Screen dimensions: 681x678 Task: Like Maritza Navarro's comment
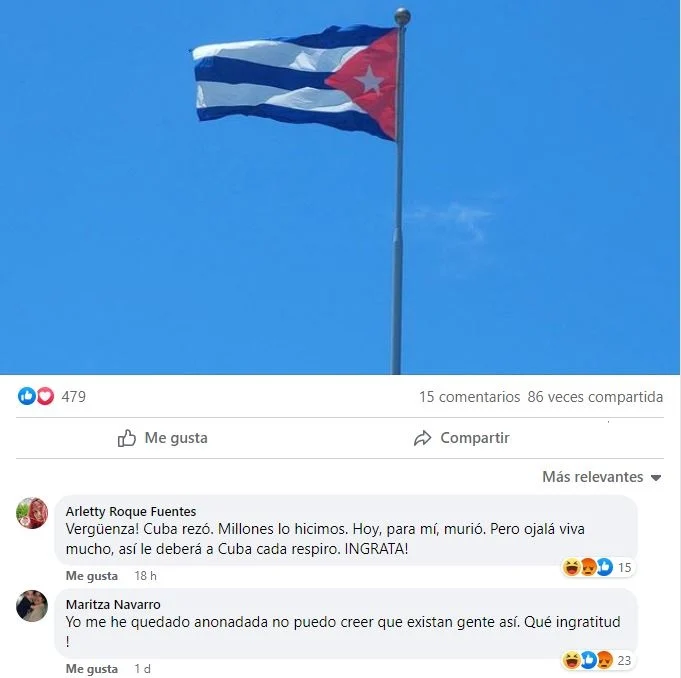92,669
